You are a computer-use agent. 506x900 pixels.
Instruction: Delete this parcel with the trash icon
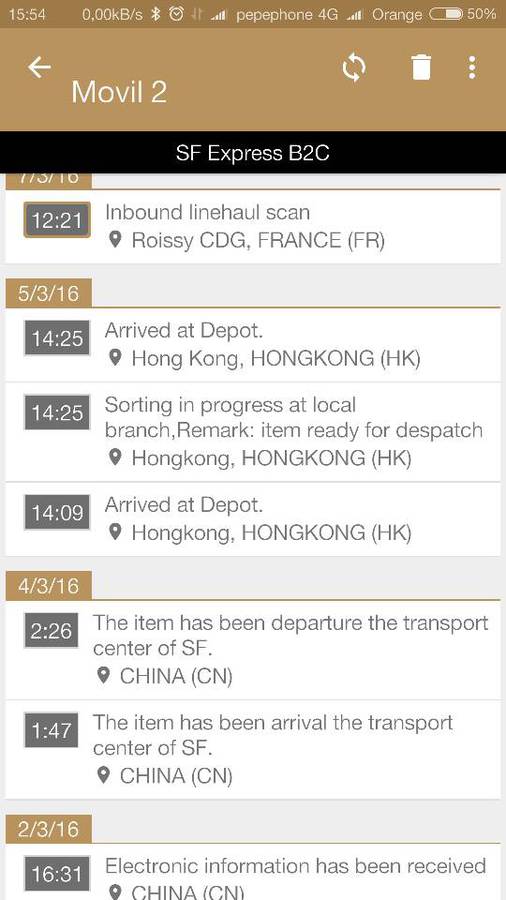coord(421,68)
